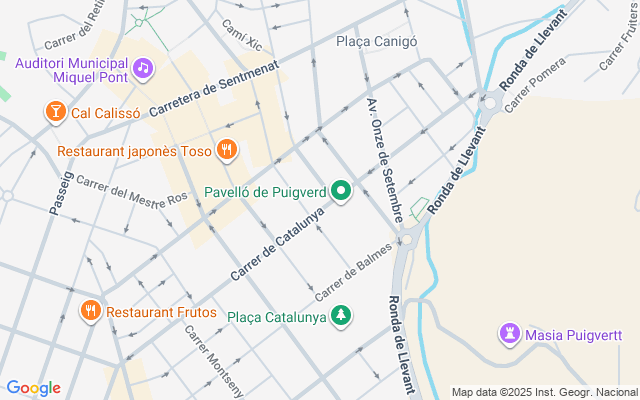Viewport: 640px width, 400px height.
Task: Open the Auditori Municipal Miquel Pont marker
Action: tap(143, 68)
